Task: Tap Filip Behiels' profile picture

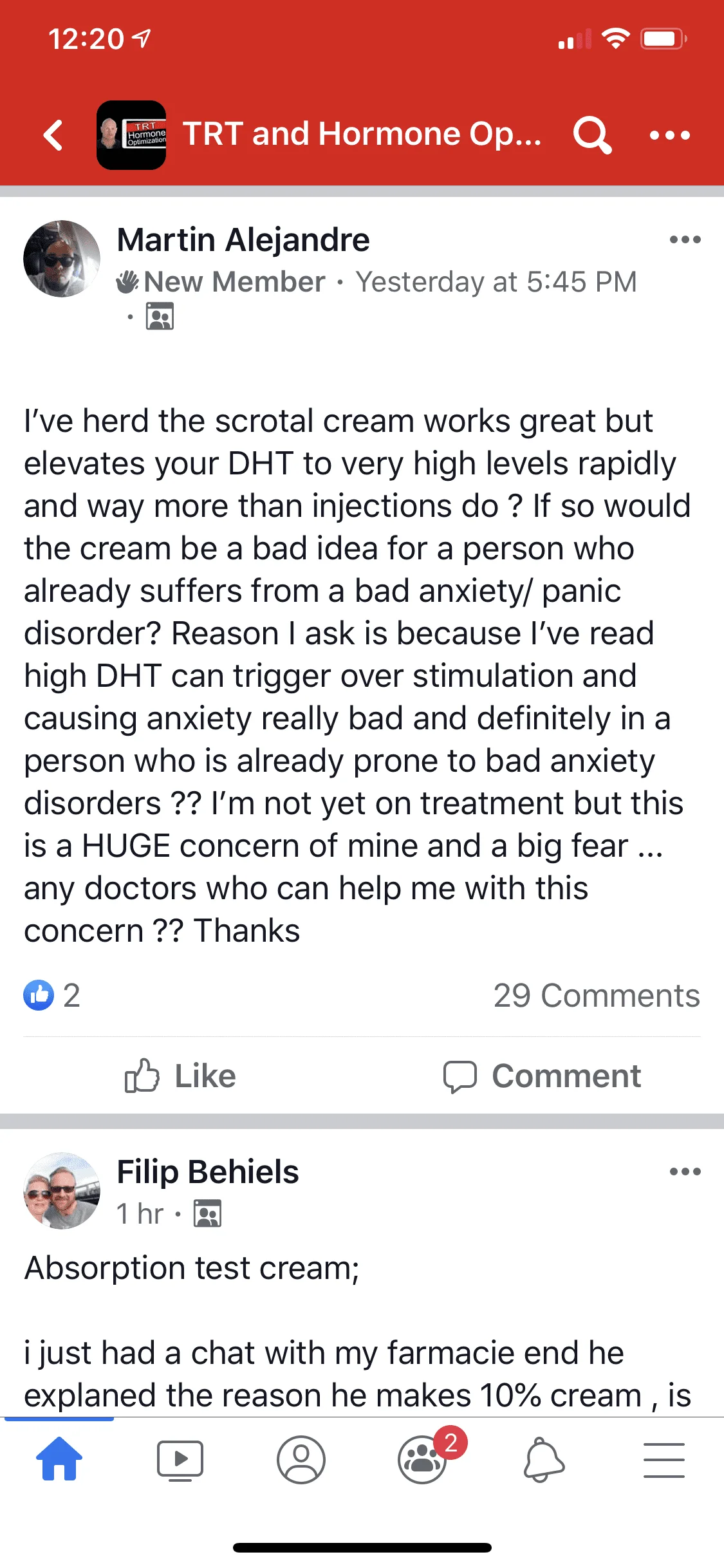Action: [x=62, y=1191]
